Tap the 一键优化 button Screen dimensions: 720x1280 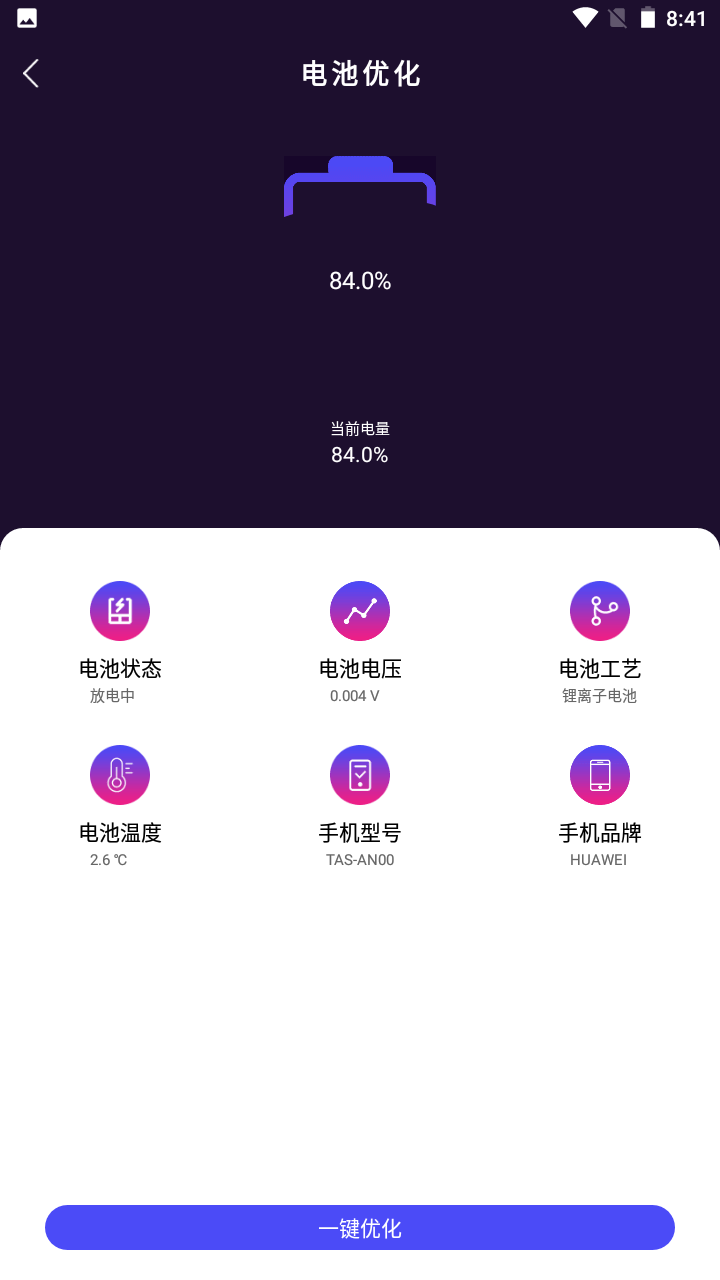point(360,1227)
